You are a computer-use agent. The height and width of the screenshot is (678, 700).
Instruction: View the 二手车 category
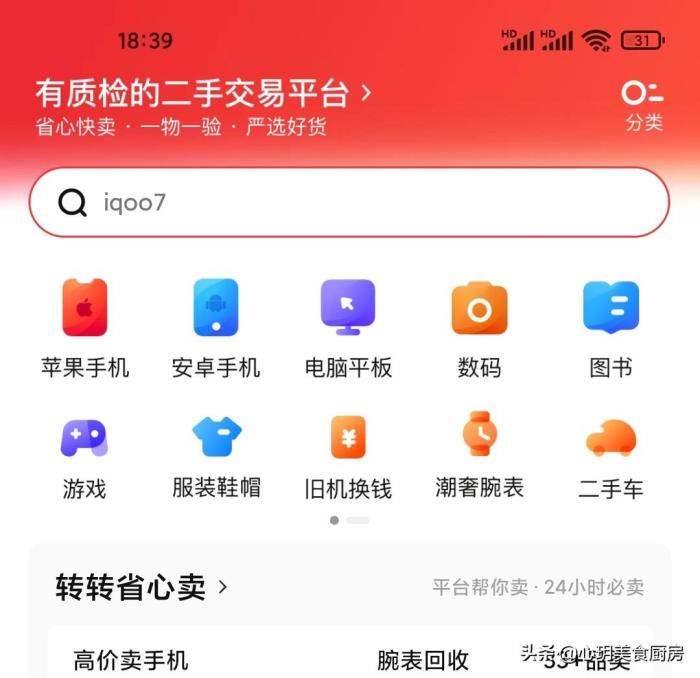coord(611,455)
